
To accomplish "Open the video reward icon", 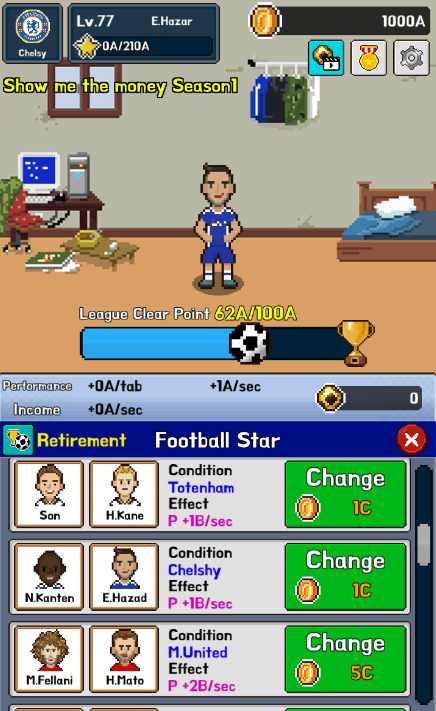I will click(326, 58).
